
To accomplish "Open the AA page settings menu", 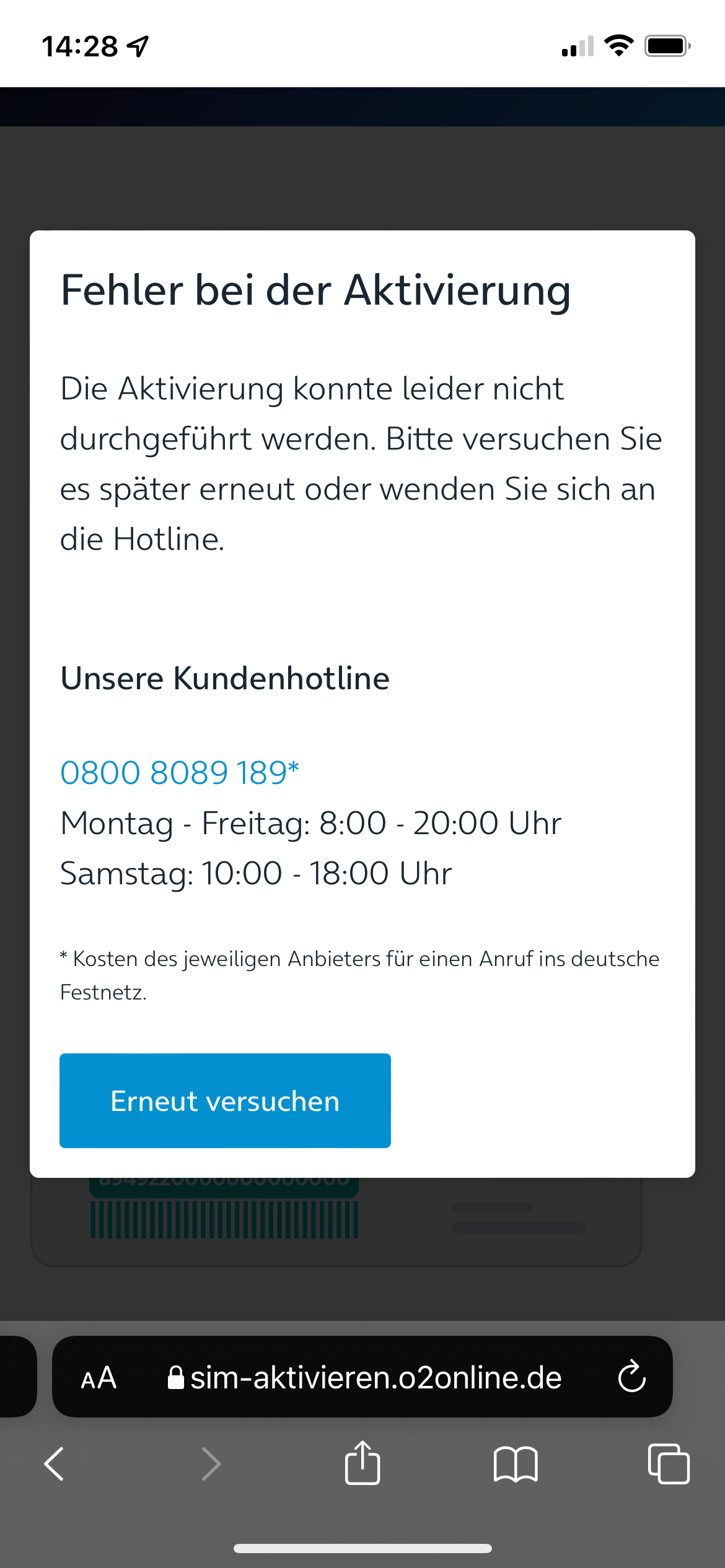I will pyautogui.click(x=99, y=1378).
